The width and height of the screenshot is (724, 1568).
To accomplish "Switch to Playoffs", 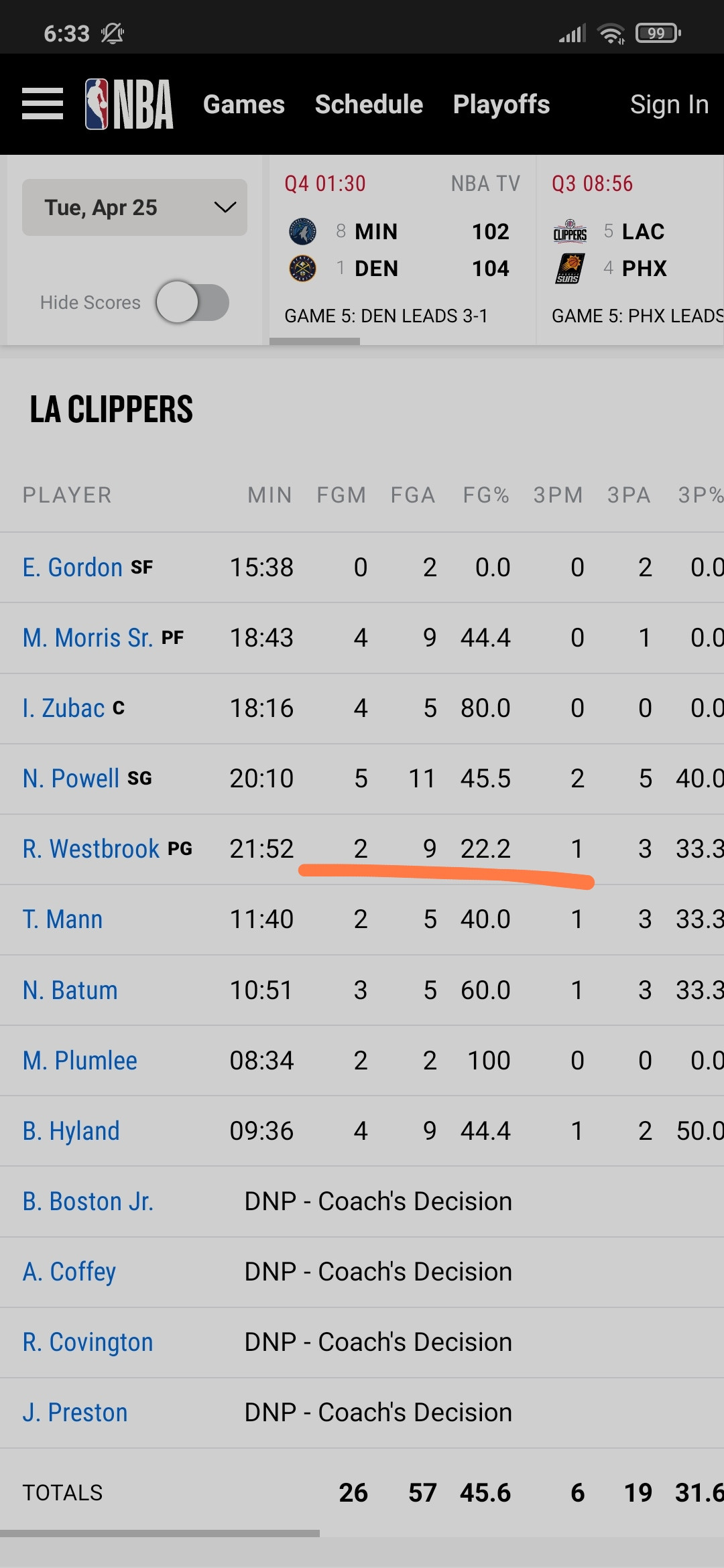I will (501, 105).
